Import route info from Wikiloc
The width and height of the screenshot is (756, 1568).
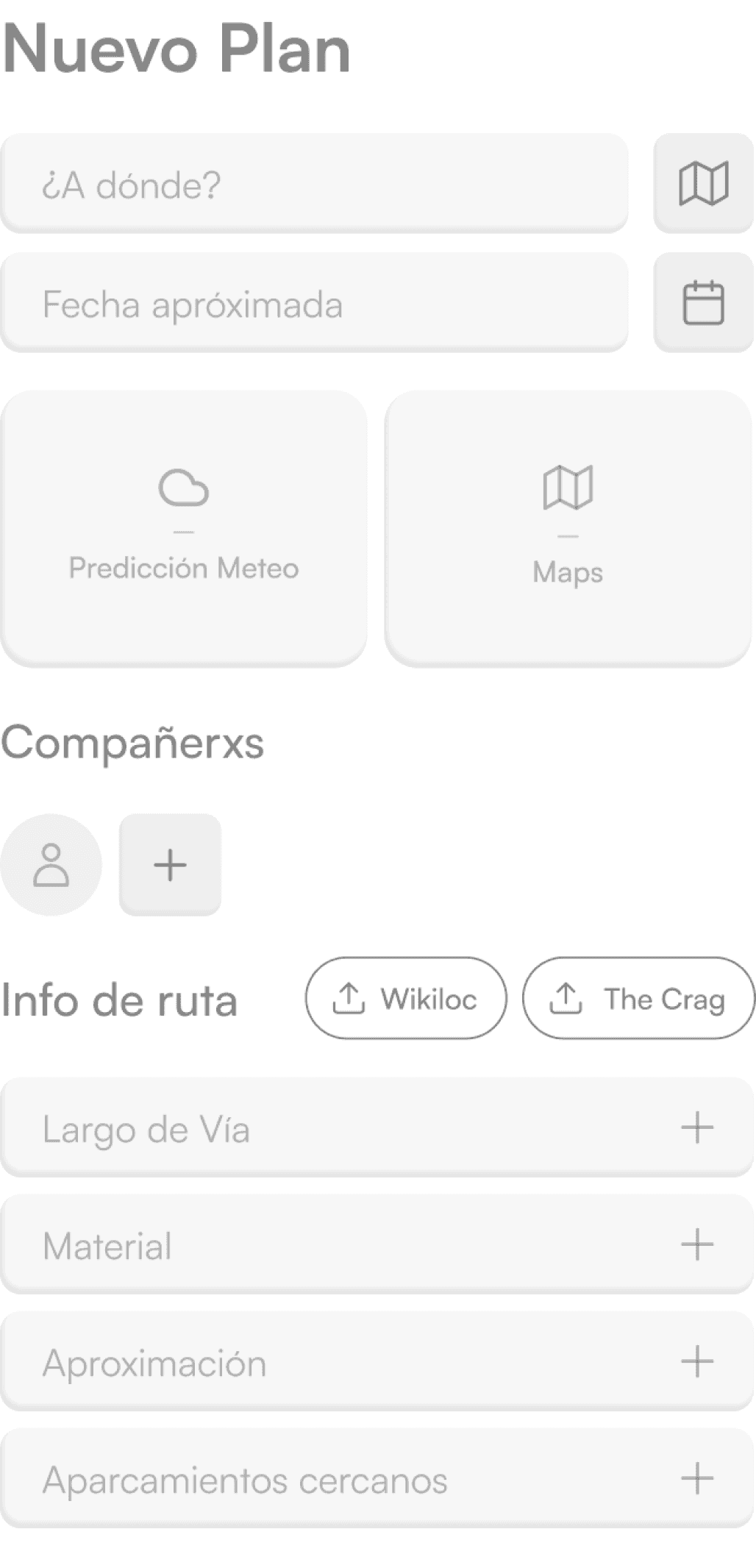point(406,998)
